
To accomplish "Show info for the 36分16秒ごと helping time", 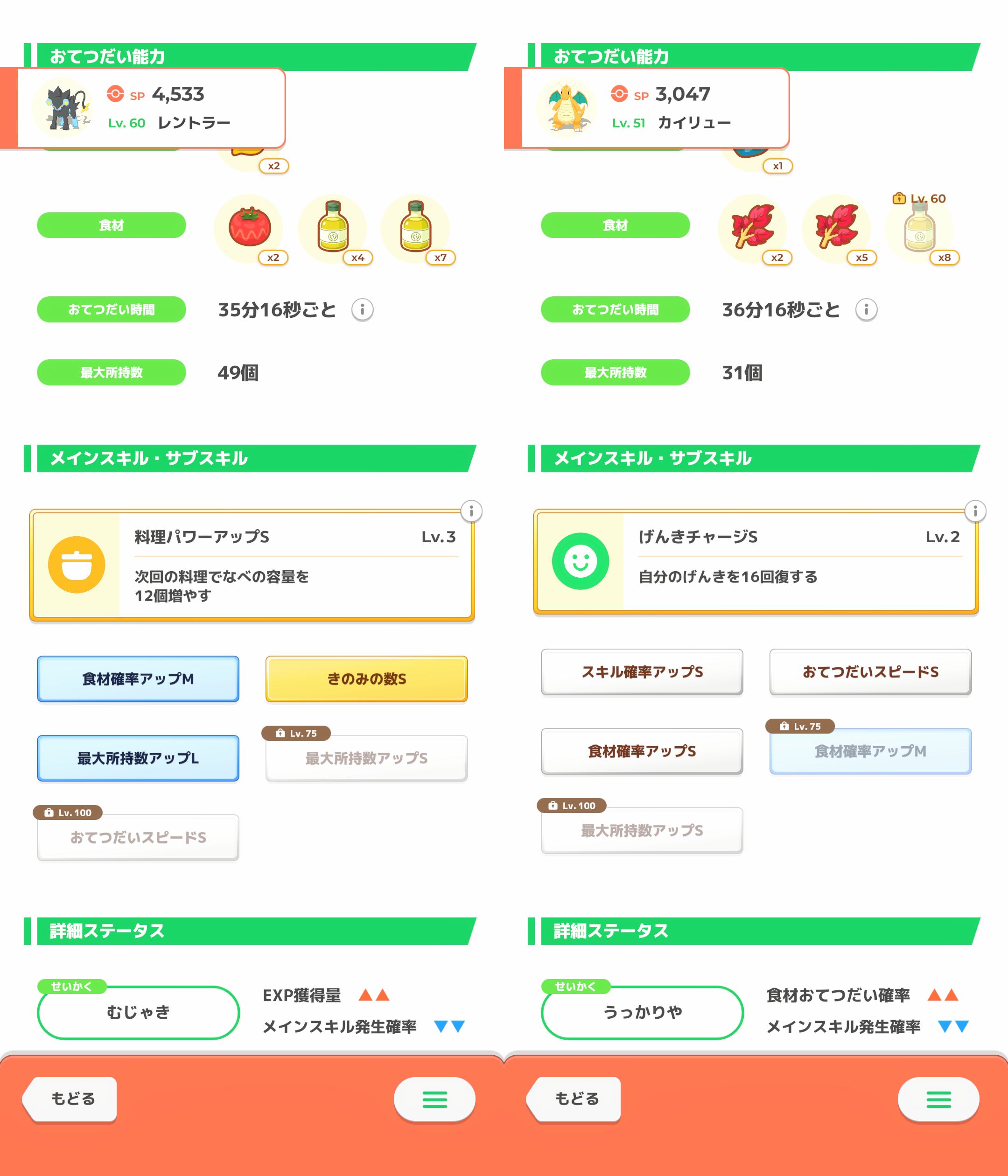I will pyautogui.click(x=866, y=310).
